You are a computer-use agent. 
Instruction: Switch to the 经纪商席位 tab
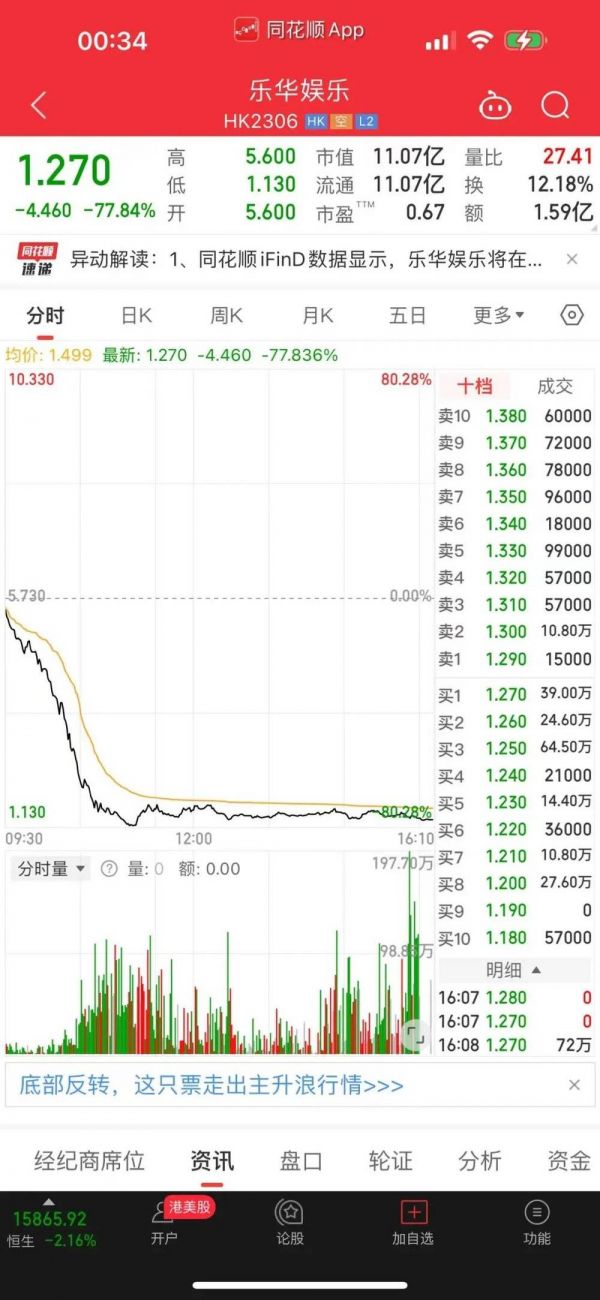[x=90, y=1160]
